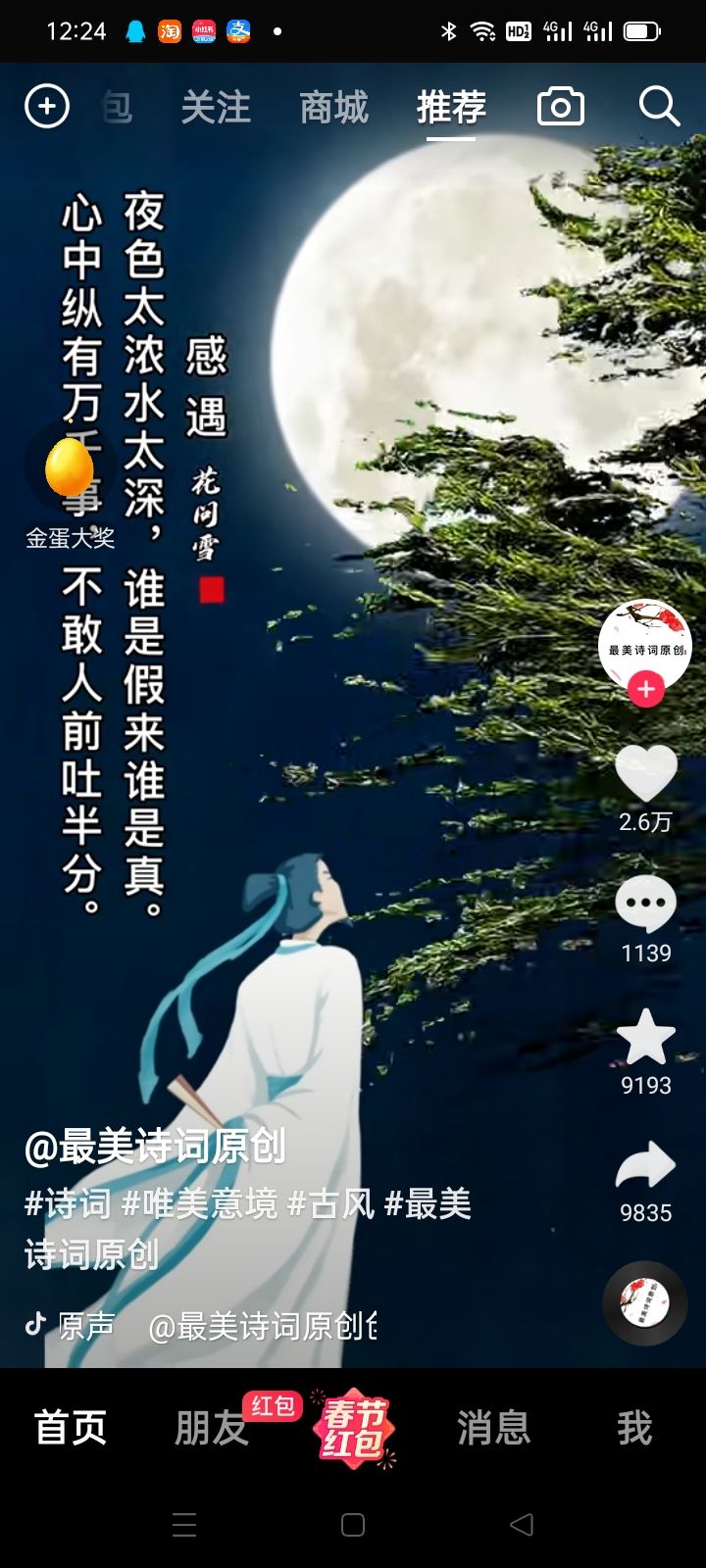Switch to the 消息 tab
Viewport: 706px width, 1568px height.
click(493, 1428)
